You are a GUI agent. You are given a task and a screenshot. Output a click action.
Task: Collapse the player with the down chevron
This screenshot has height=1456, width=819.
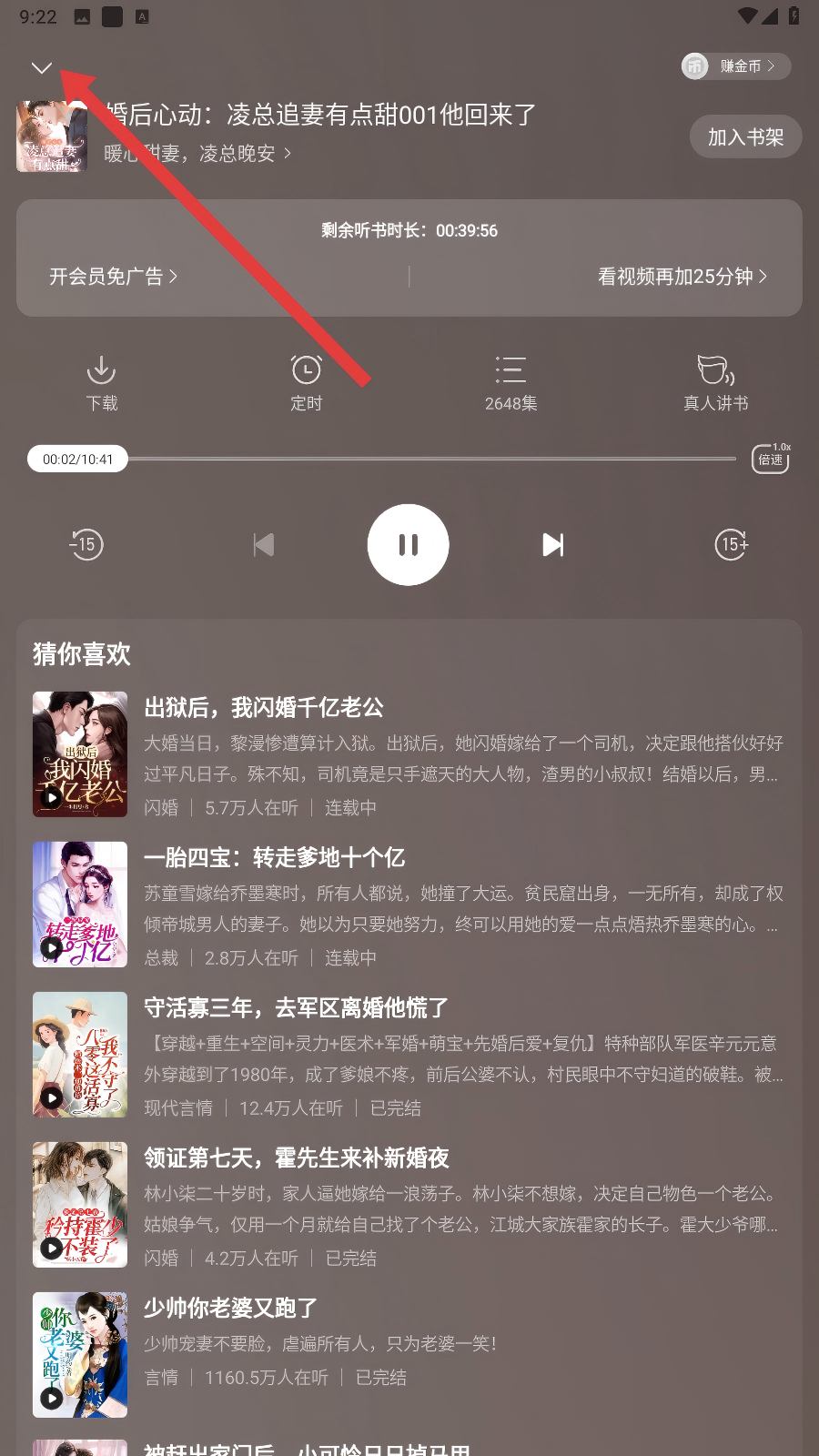(x=42, y=67)
